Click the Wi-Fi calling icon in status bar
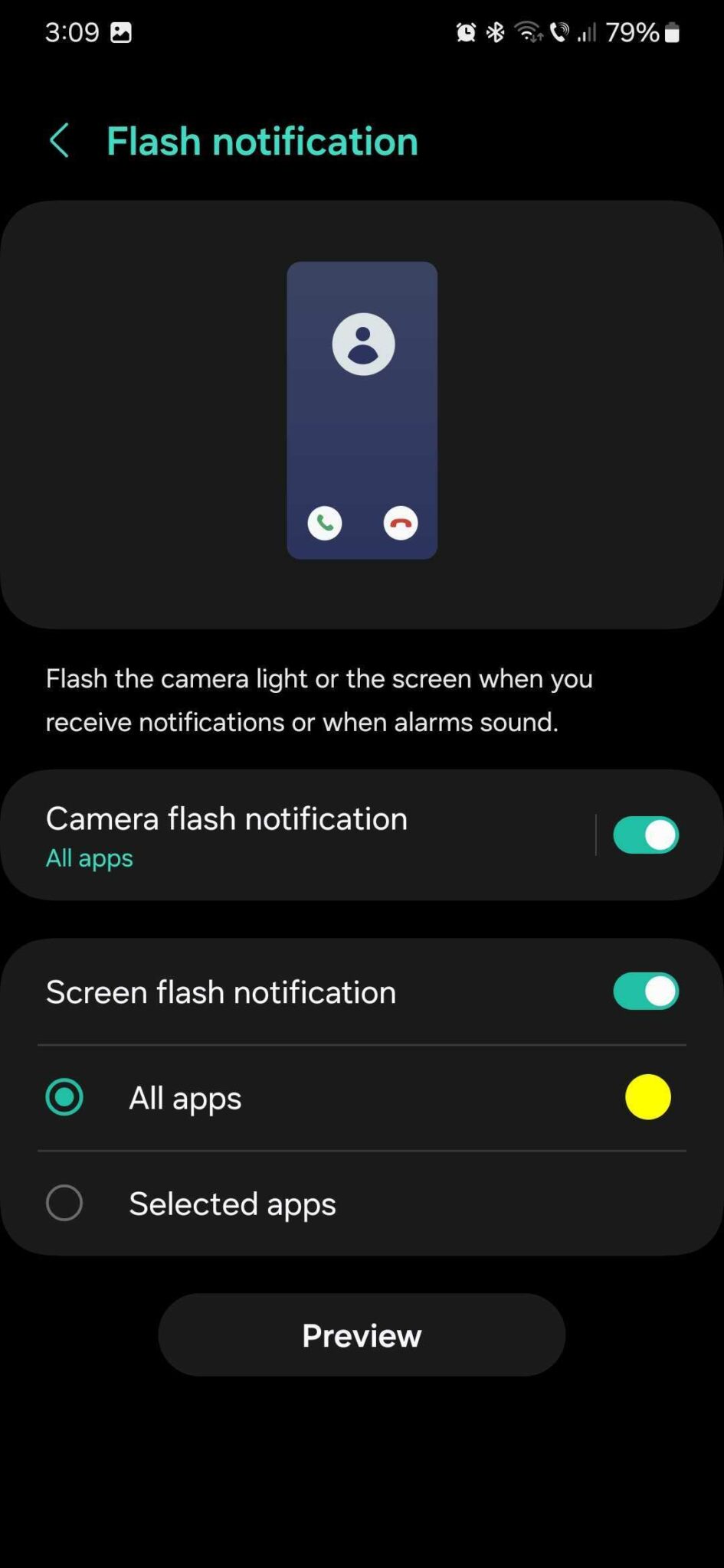This screenshot has height=1568, width=724. pos(559,32)
